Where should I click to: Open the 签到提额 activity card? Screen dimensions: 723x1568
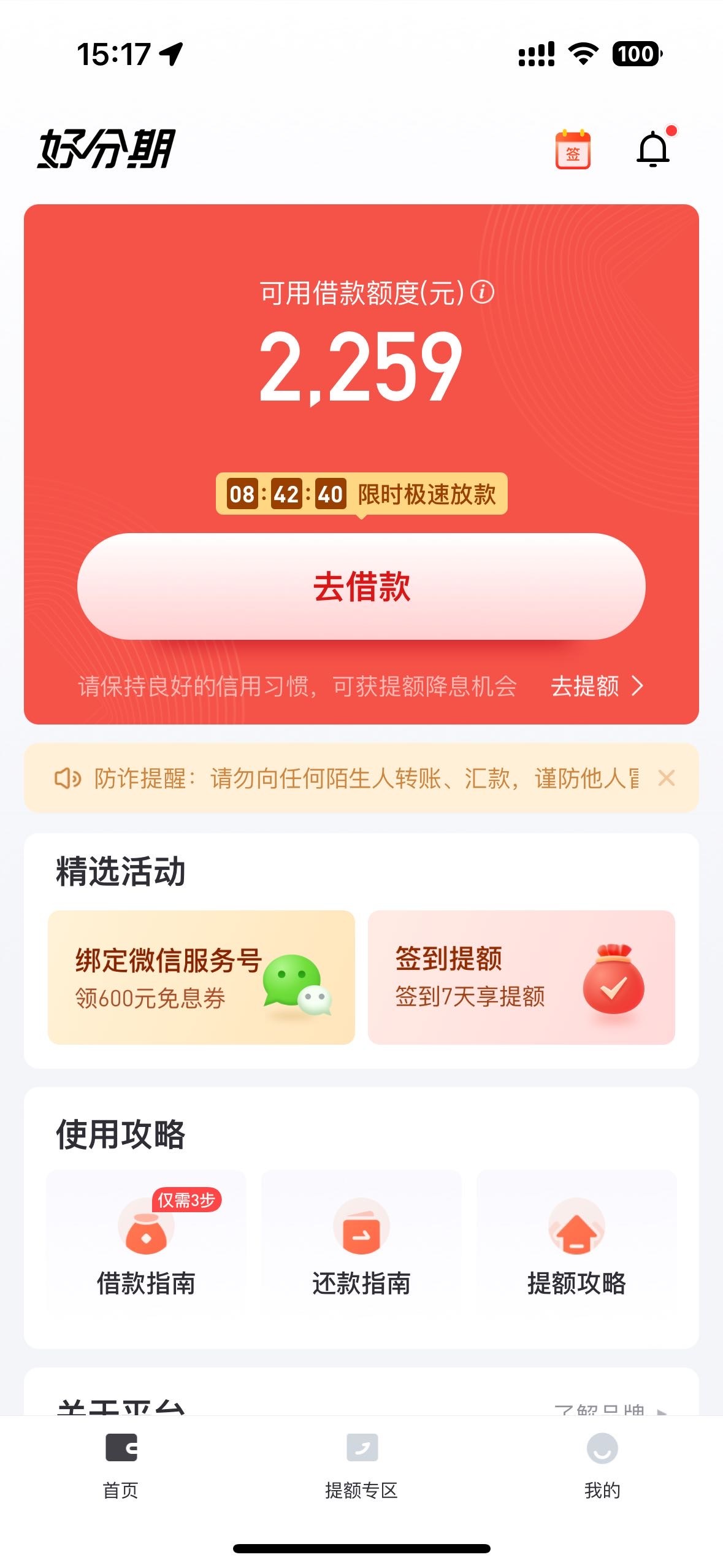point(521,977)
